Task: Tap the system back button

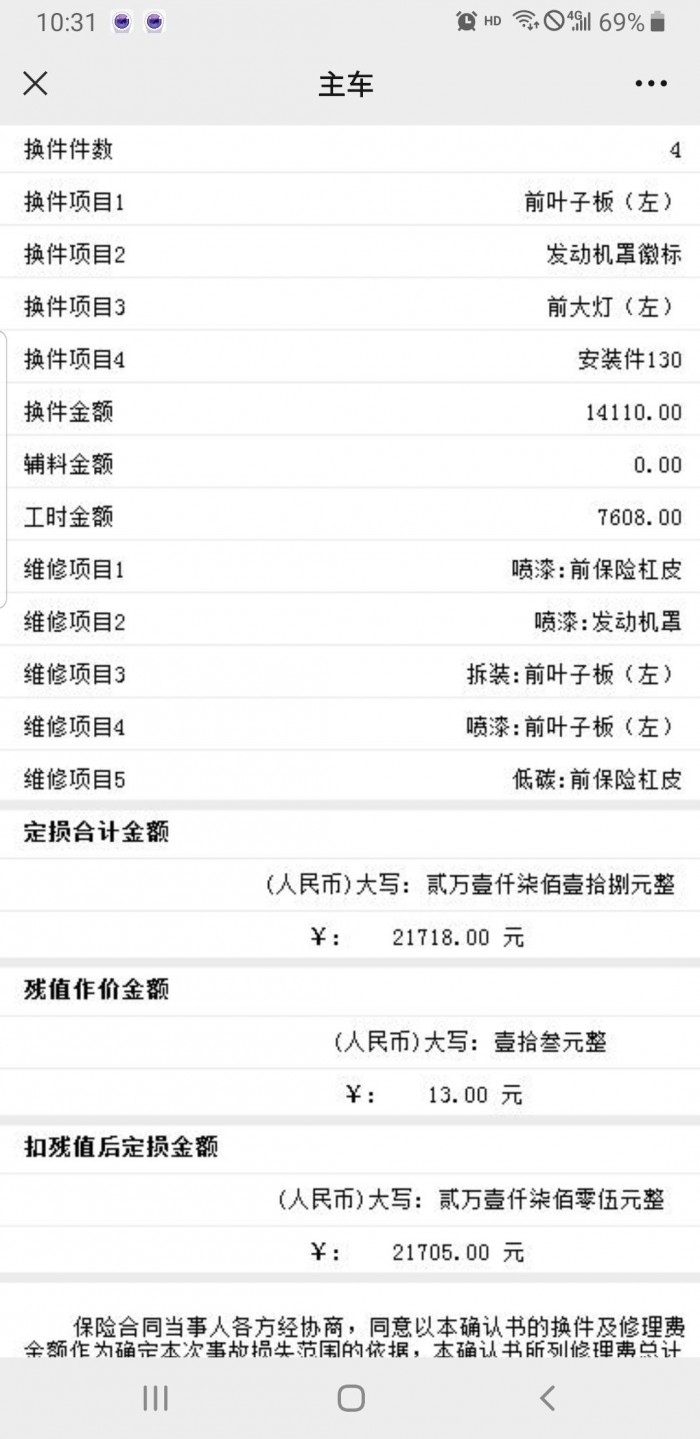Action: (546, 1397)
